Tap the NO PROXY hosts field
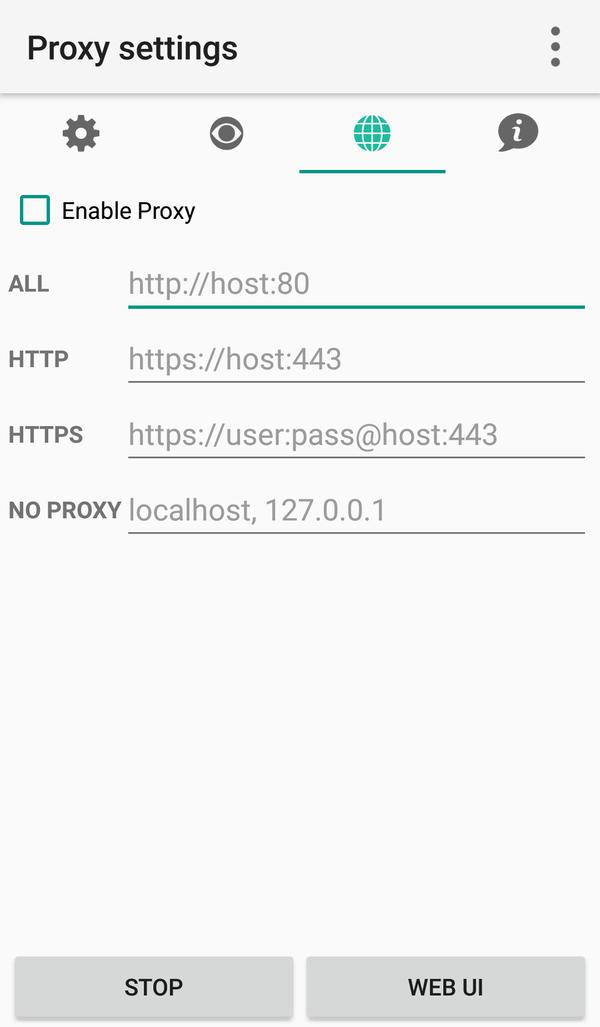This screenshot has width=600, height=1027. tap(356, 511)
